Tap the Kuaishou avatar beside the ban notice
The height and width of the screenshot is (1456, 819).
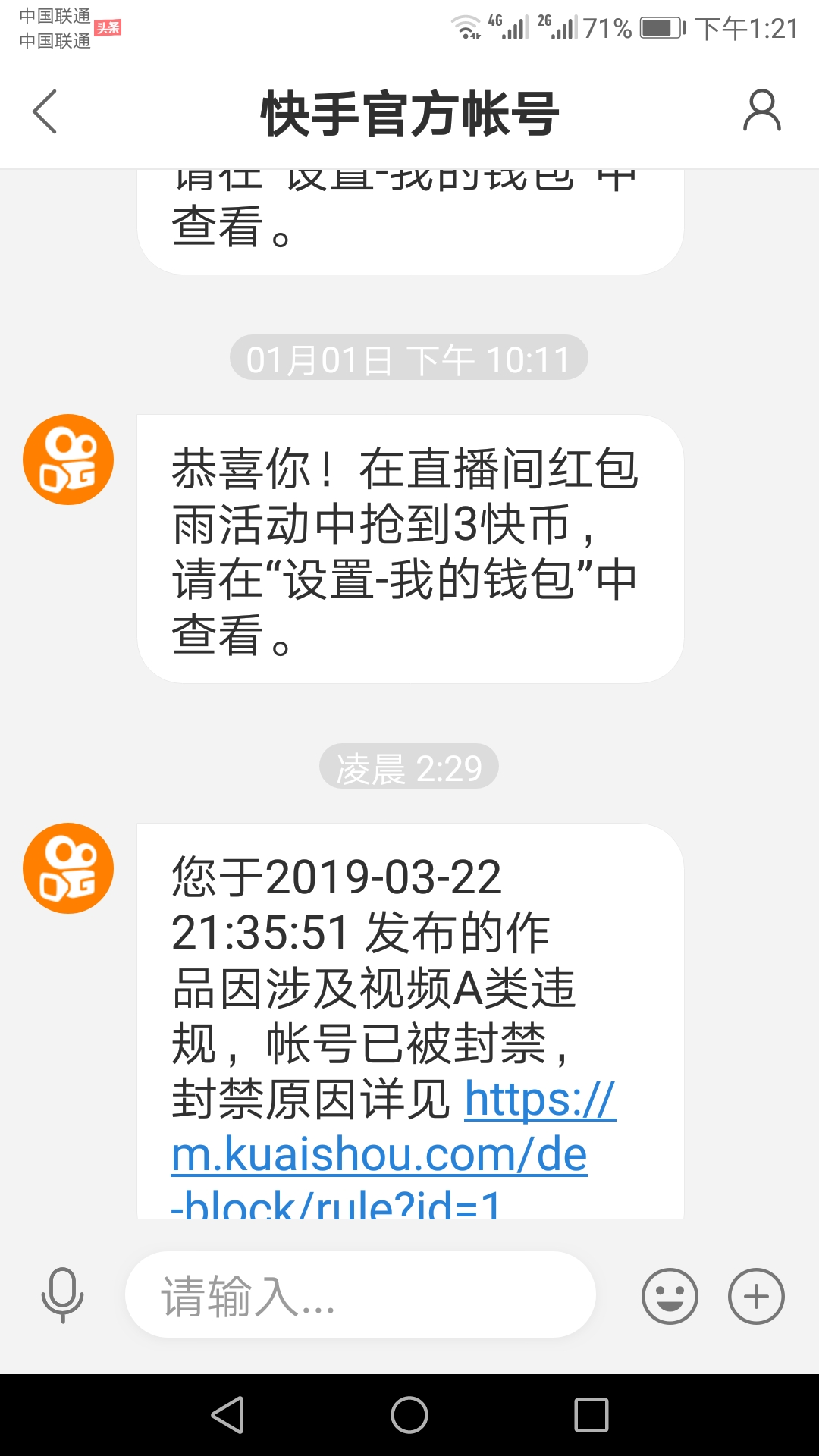(67, 869)
